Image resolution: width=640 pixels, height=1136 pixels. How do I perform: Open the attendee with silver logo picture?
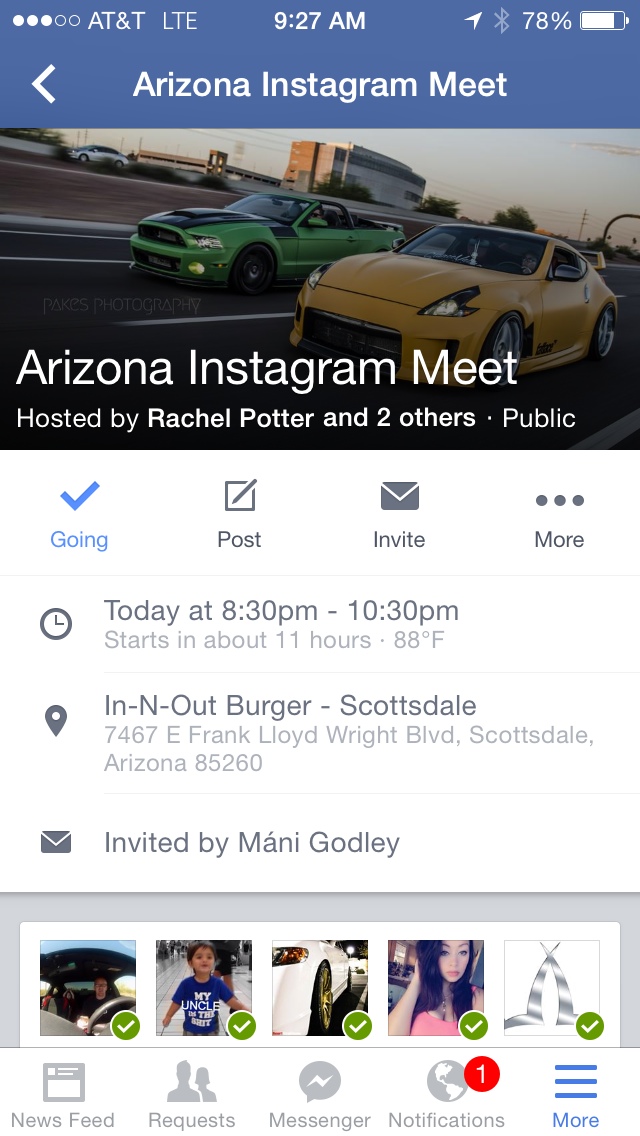tap(552, 987)
